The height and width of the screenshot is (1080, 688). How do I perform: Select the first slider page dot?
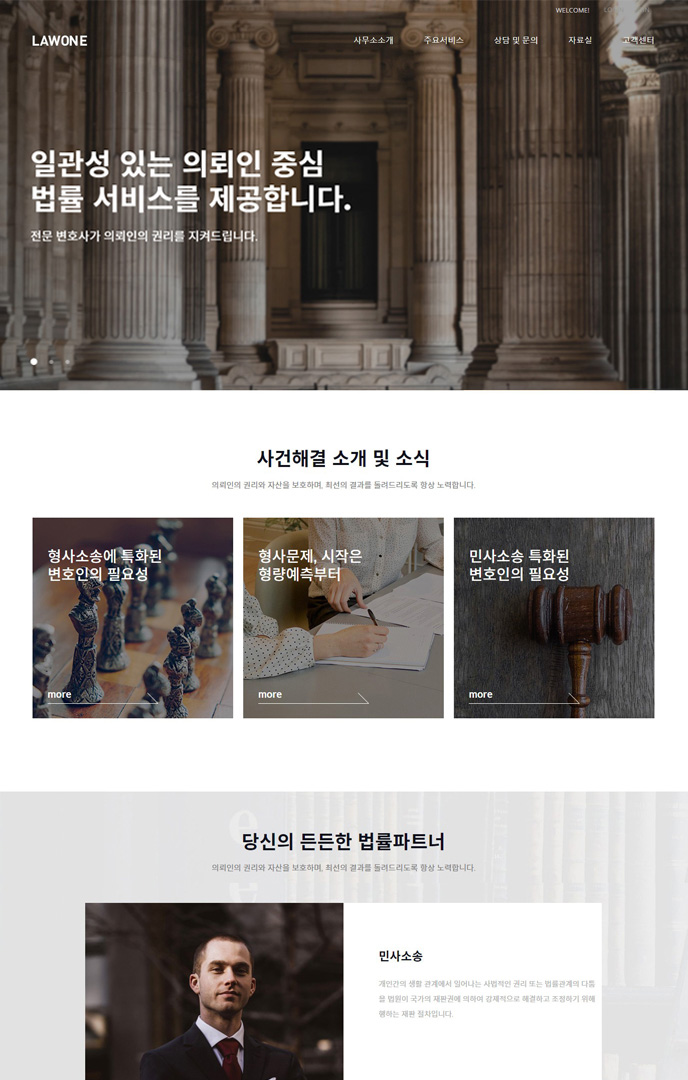click(34, 361)
